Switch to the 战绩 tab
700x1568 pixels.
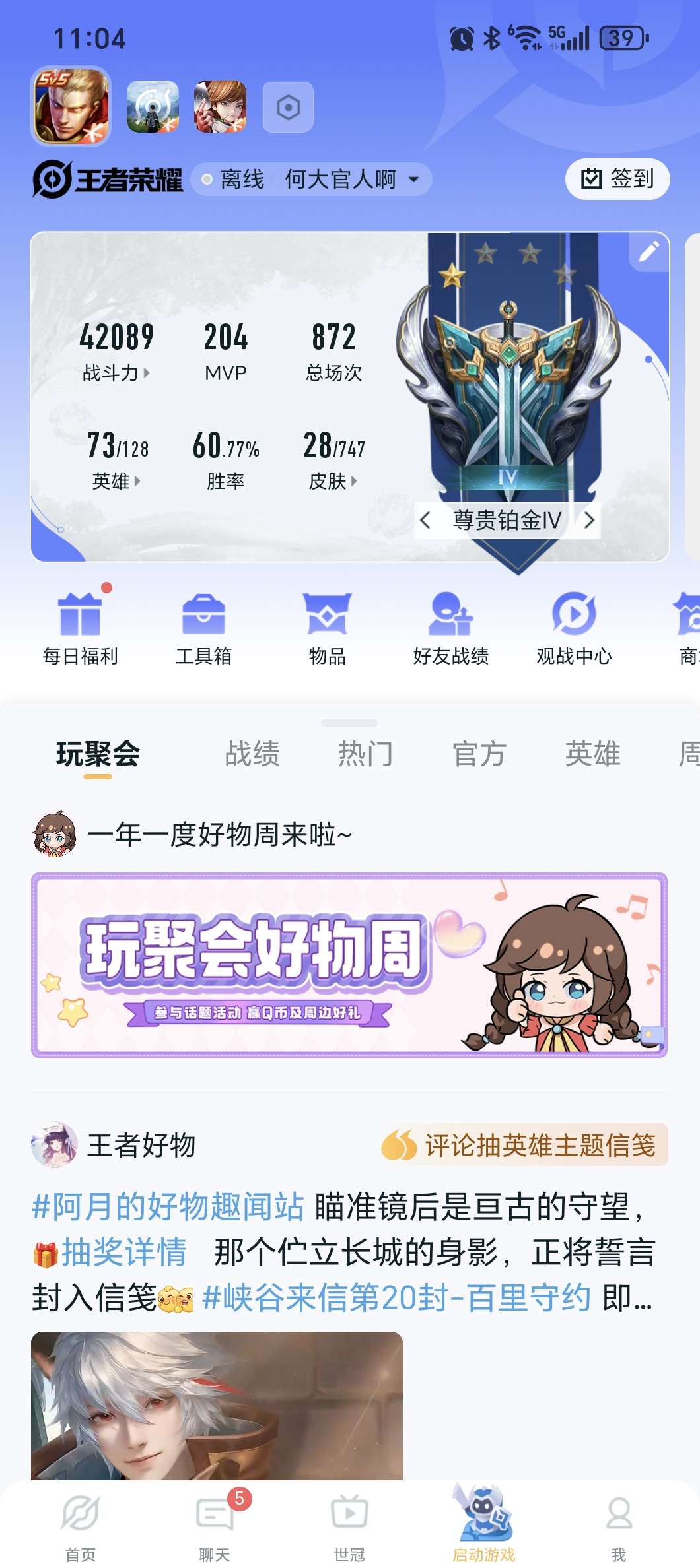252,754
